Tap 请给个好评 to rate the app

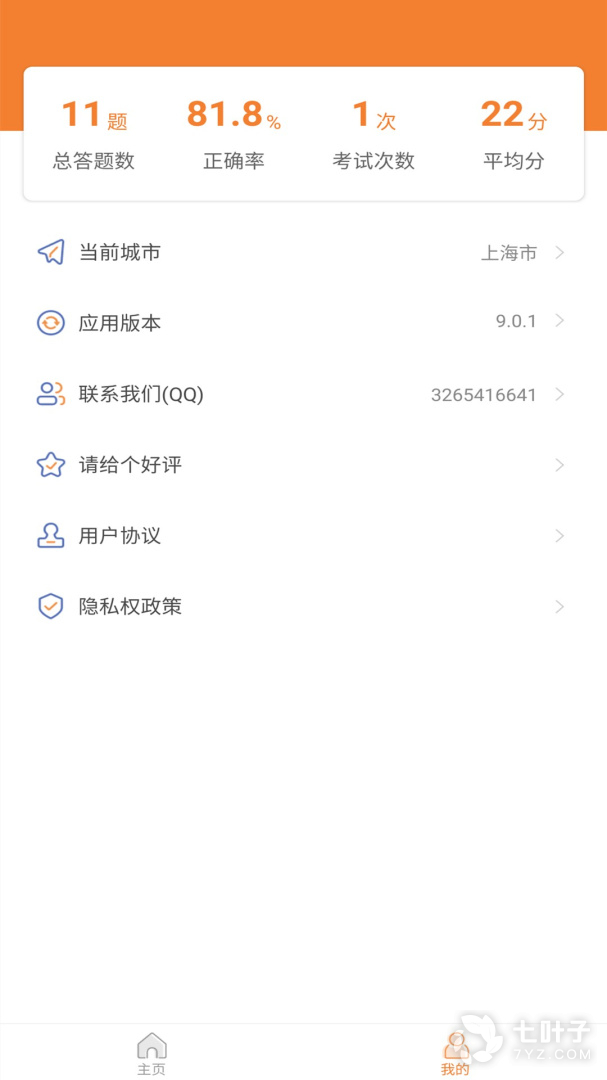(300, 465)
